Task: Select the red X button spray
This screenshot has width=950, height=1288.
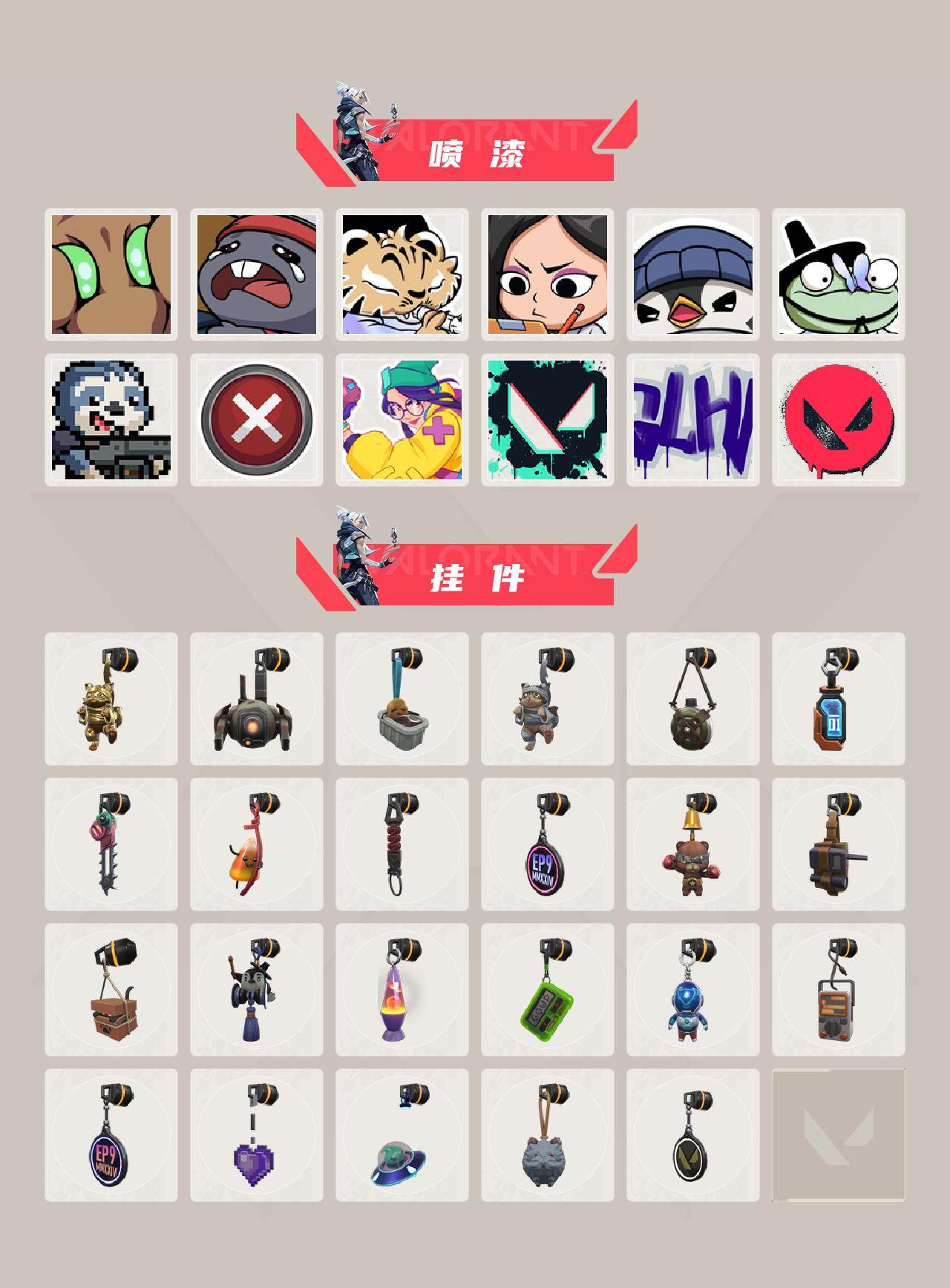Action: [x=258, y=419]
